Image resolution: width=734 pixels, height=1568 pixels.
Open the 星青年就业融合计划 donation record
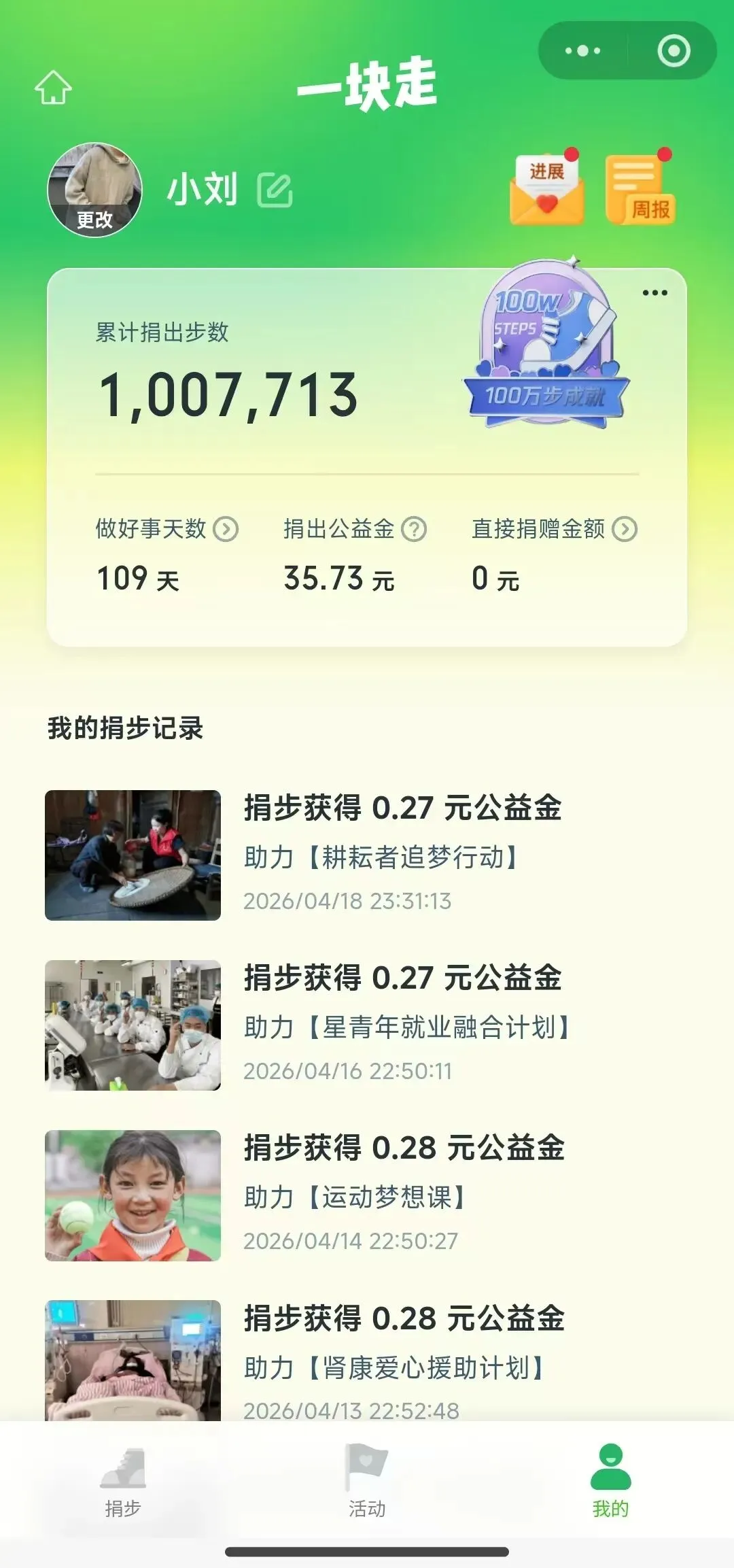pos(367,1025)
